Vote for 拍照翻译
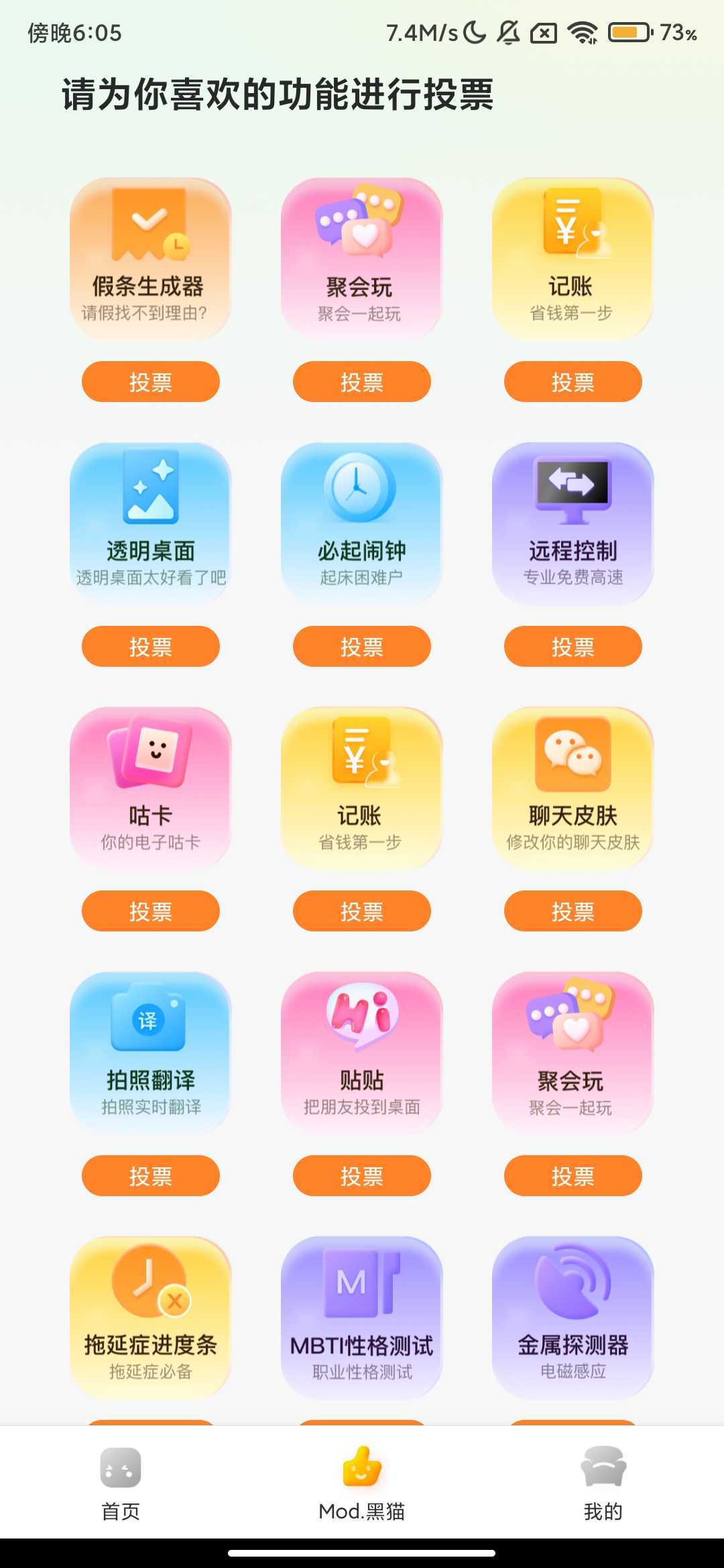The image size is (724, 1568). coord(150,1176)
